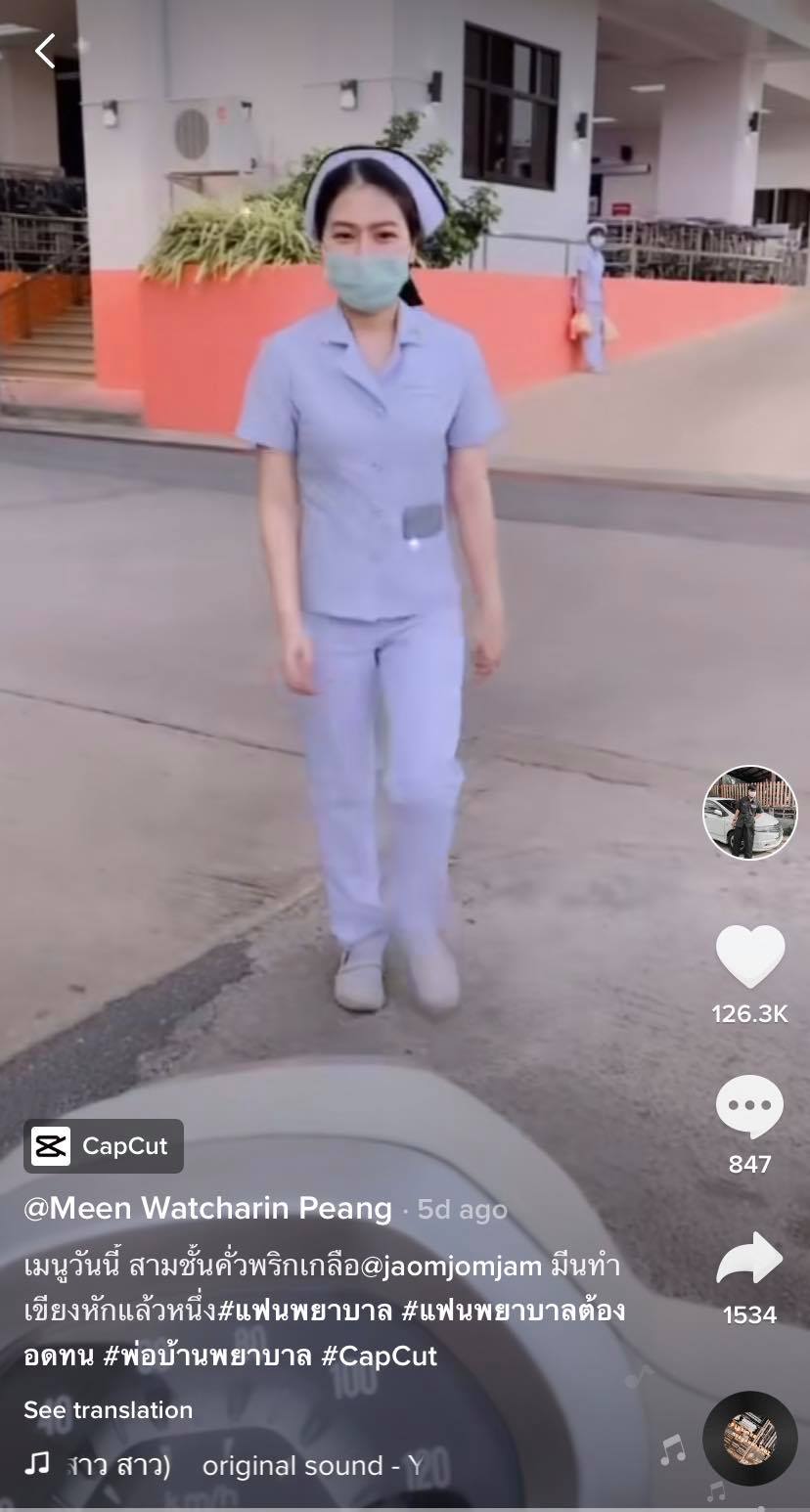Open @Meen Watcharin Peang's profile
Viewport: 810px width, 1512px height.
pyautogui.click(x=208, y=1209)
